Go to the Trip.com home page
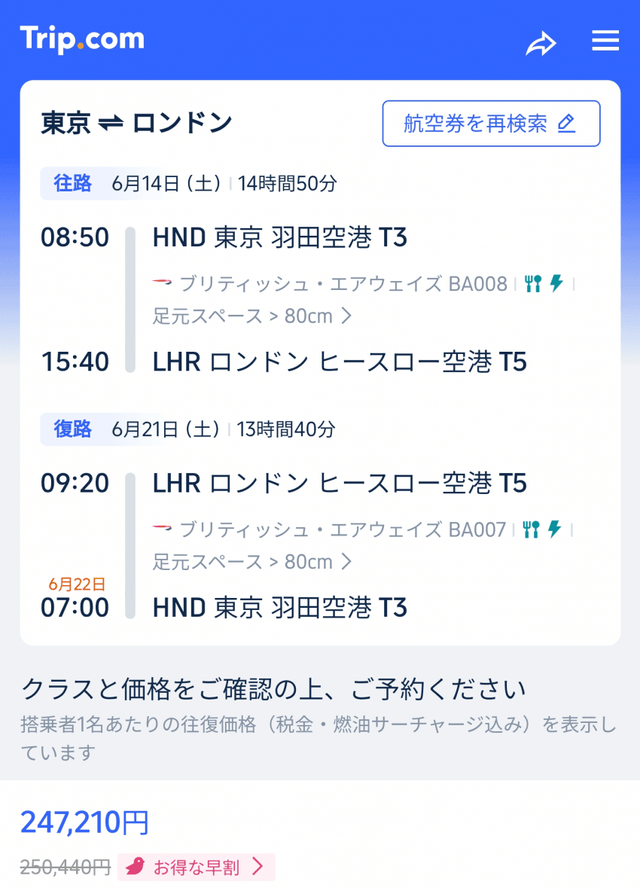This screenshot has width=640, height=888. (x=82, y=40)
